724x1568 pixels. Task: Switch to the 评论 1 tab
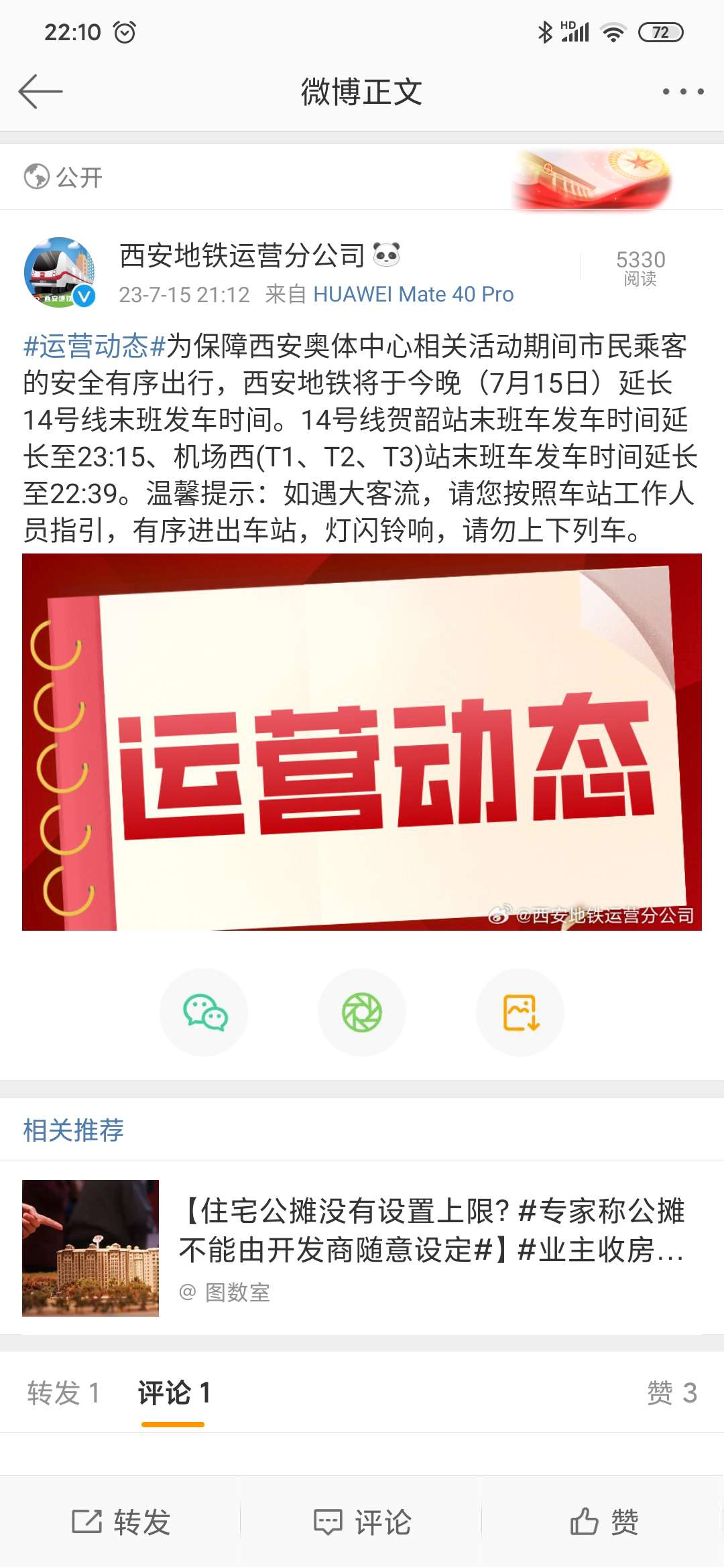(174, 1393)
